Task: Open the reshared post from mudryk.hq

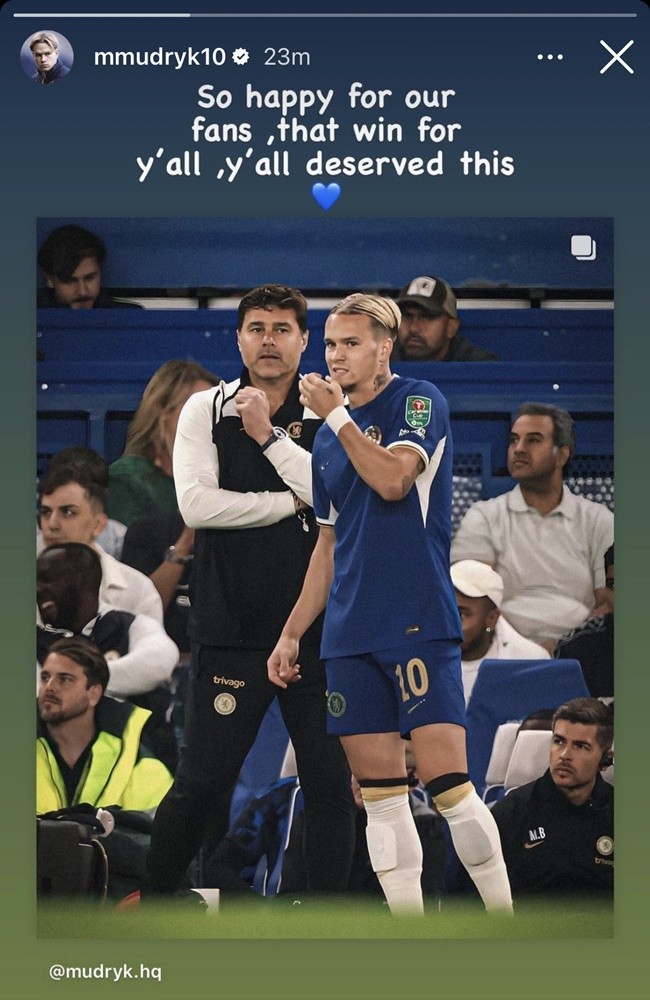Action: [x=325, y=577]
